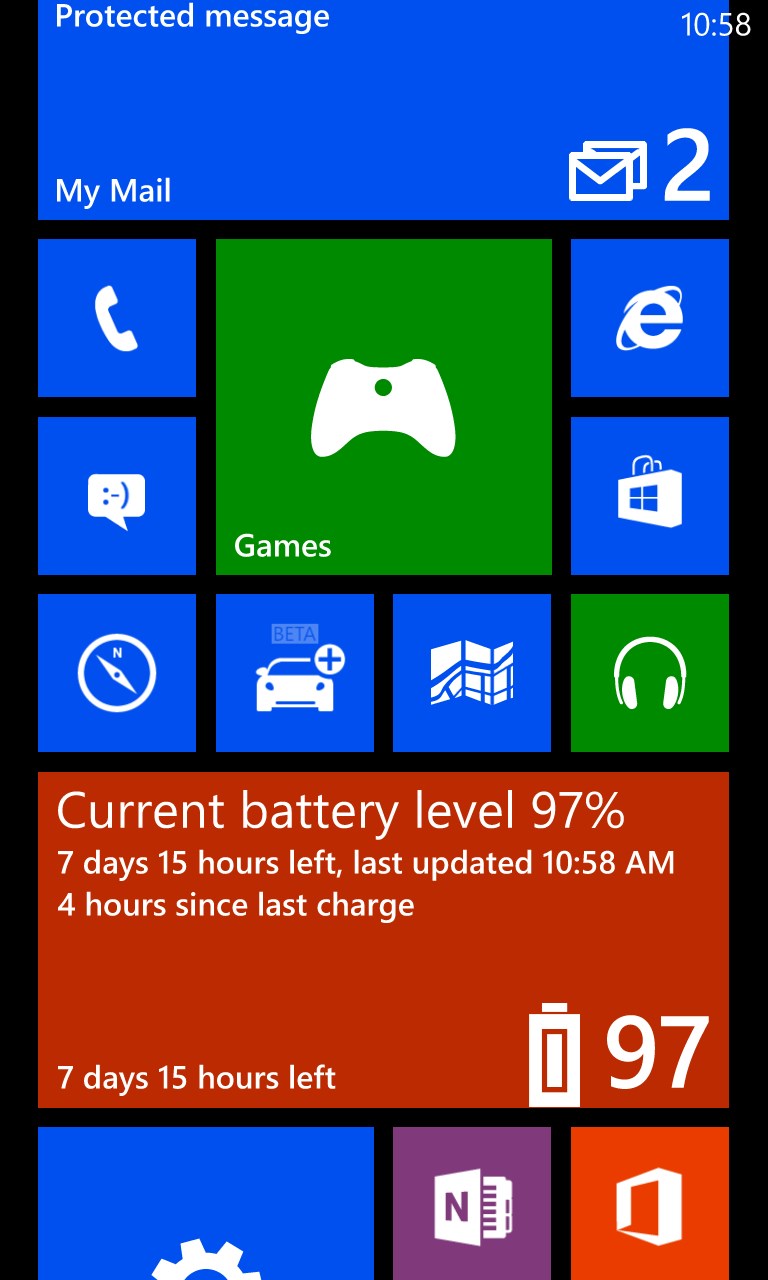Open the battery level tile

coord(383,940)
